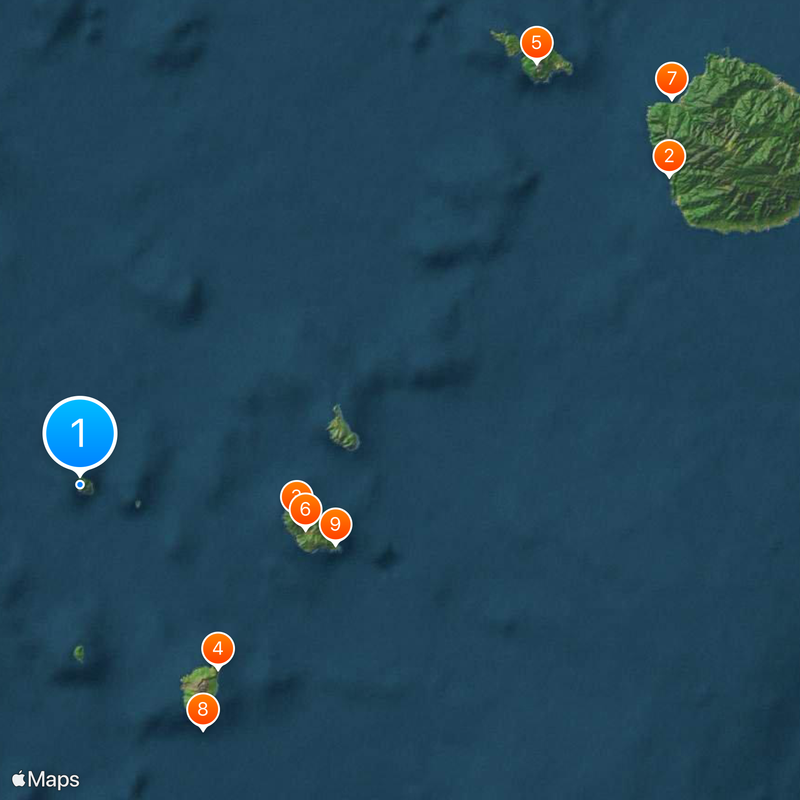Open pin 7 on the large island
The image size is (800, 800).
coord(672,78)
